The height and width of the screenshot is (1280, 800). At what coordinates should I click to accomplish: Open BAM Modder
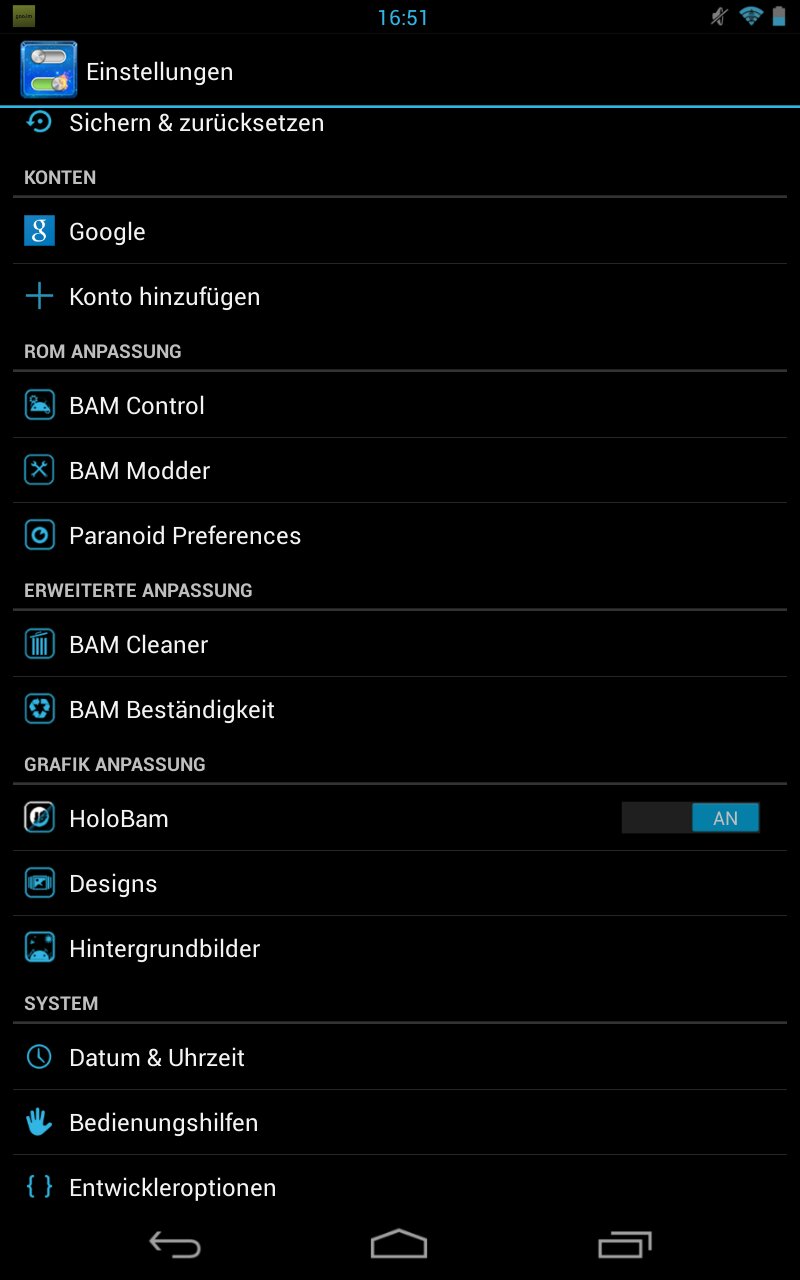click(x=139, y=471)
